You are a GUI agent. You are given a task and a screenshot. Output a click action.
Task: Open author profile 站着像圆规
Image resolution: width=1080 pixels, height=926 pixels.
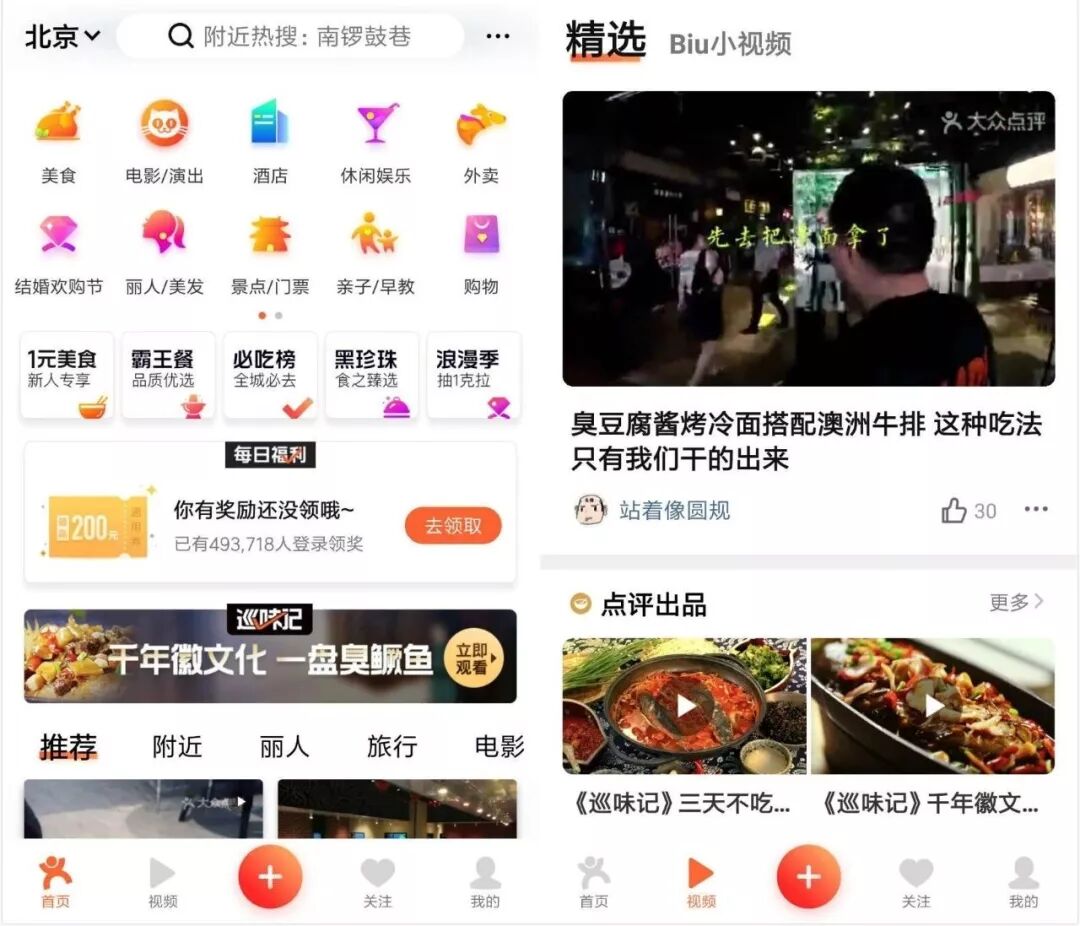click(x=673, y=511)
